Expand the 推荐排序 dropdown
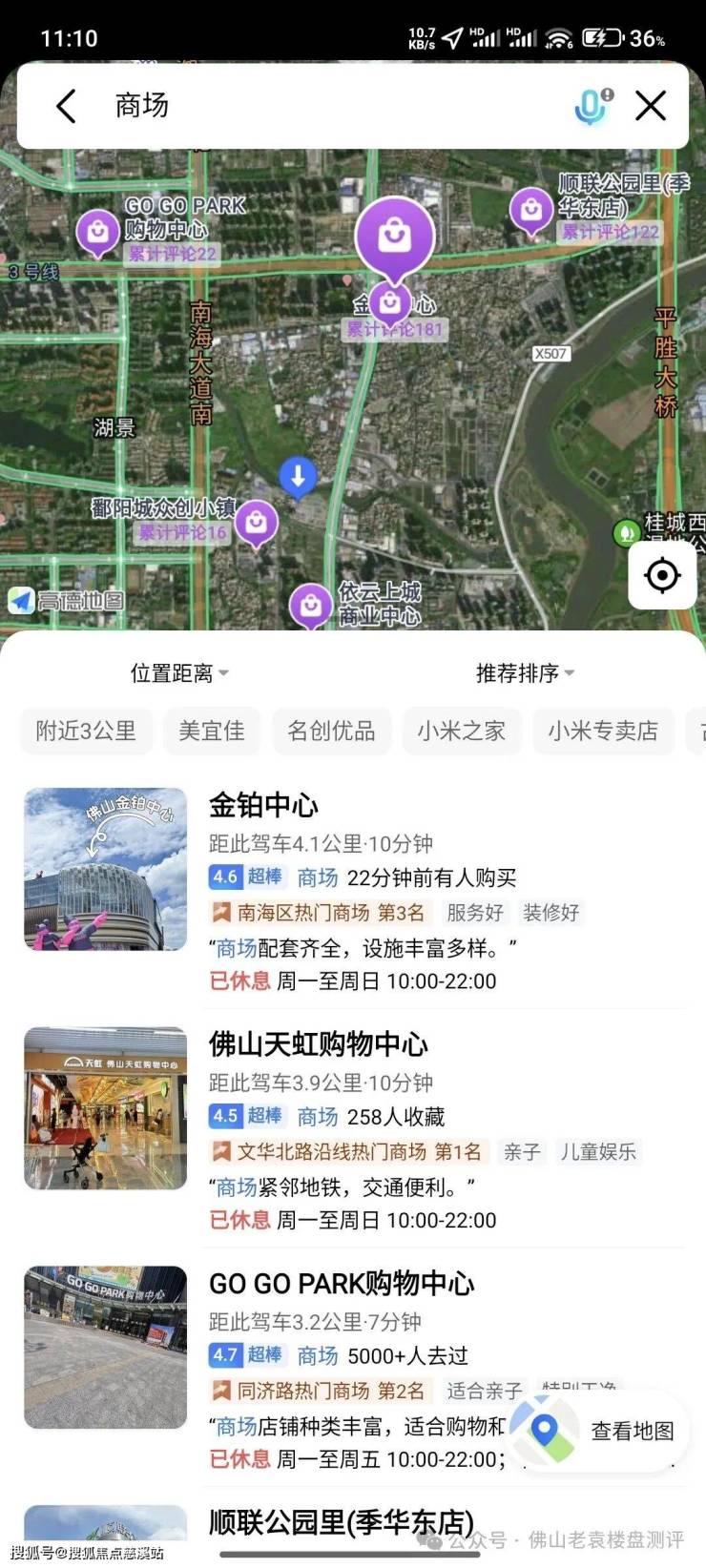The image size is (706, 1568). point(525,673)
